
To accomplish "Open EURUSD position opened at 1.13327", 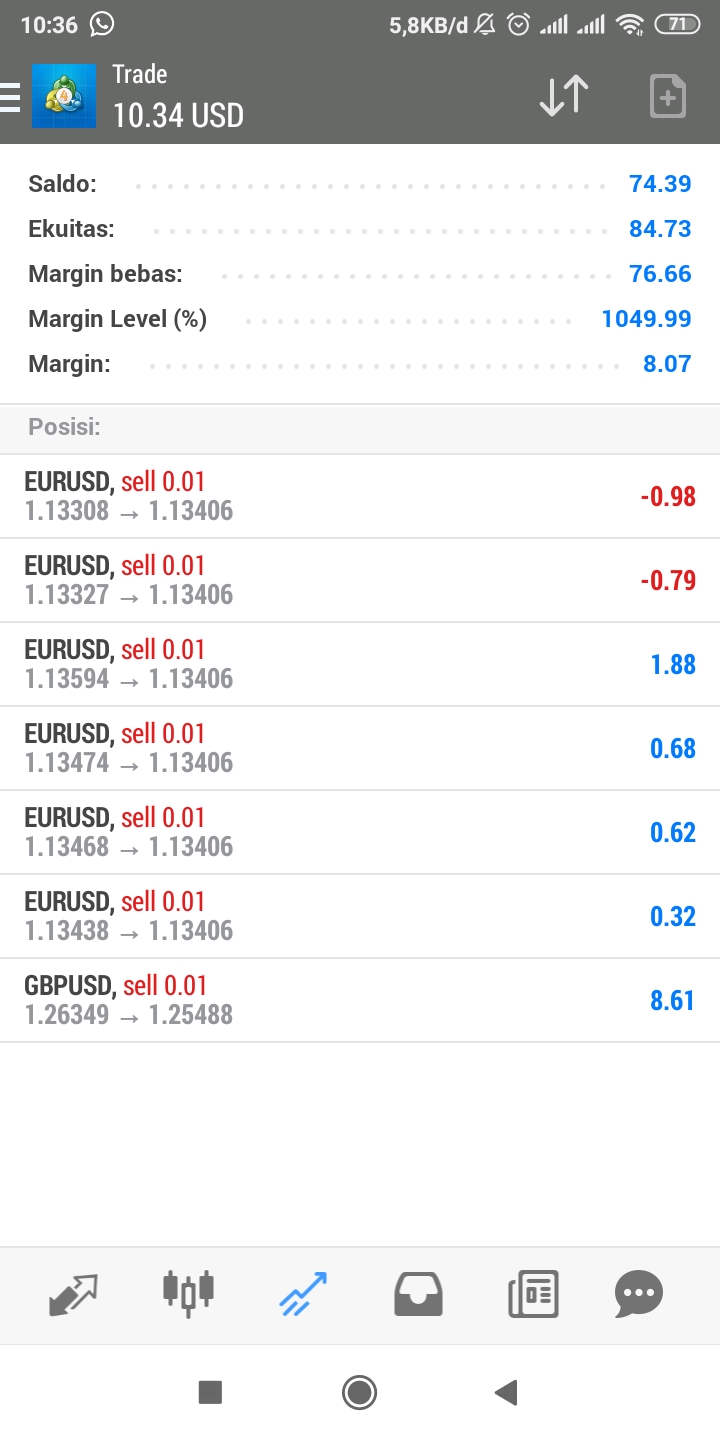I will tap(360, 581).
